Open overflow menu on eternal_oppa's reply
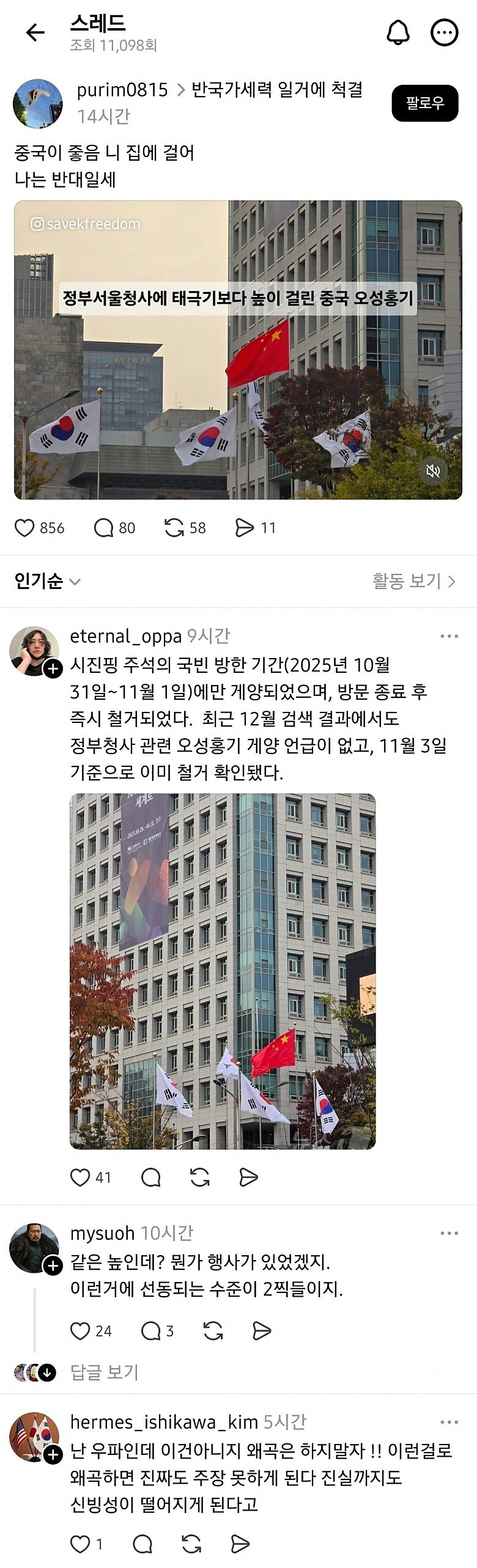This screenshot has width=477, height=1568. pyautogui.click(x=449, y=636)
